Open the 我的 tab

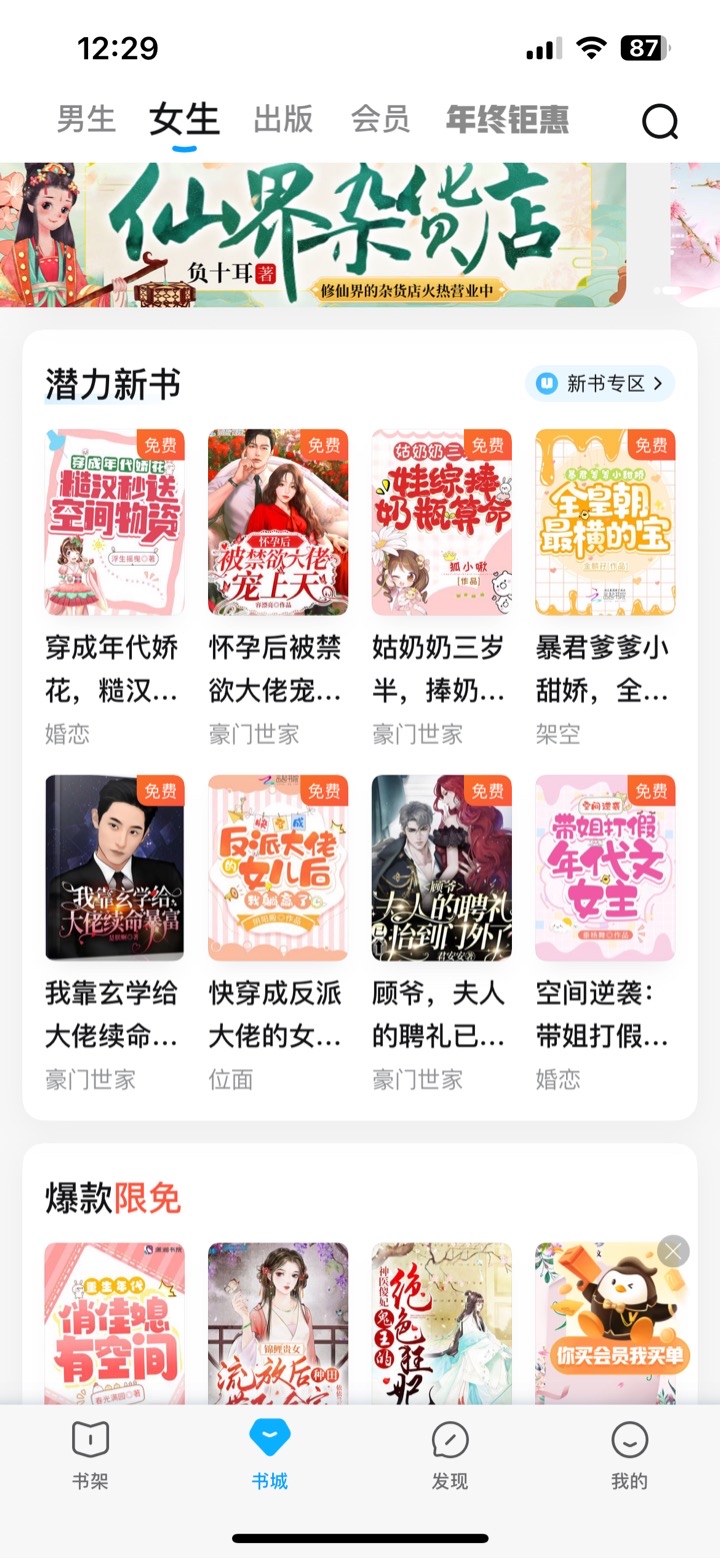pos(629,1456)
